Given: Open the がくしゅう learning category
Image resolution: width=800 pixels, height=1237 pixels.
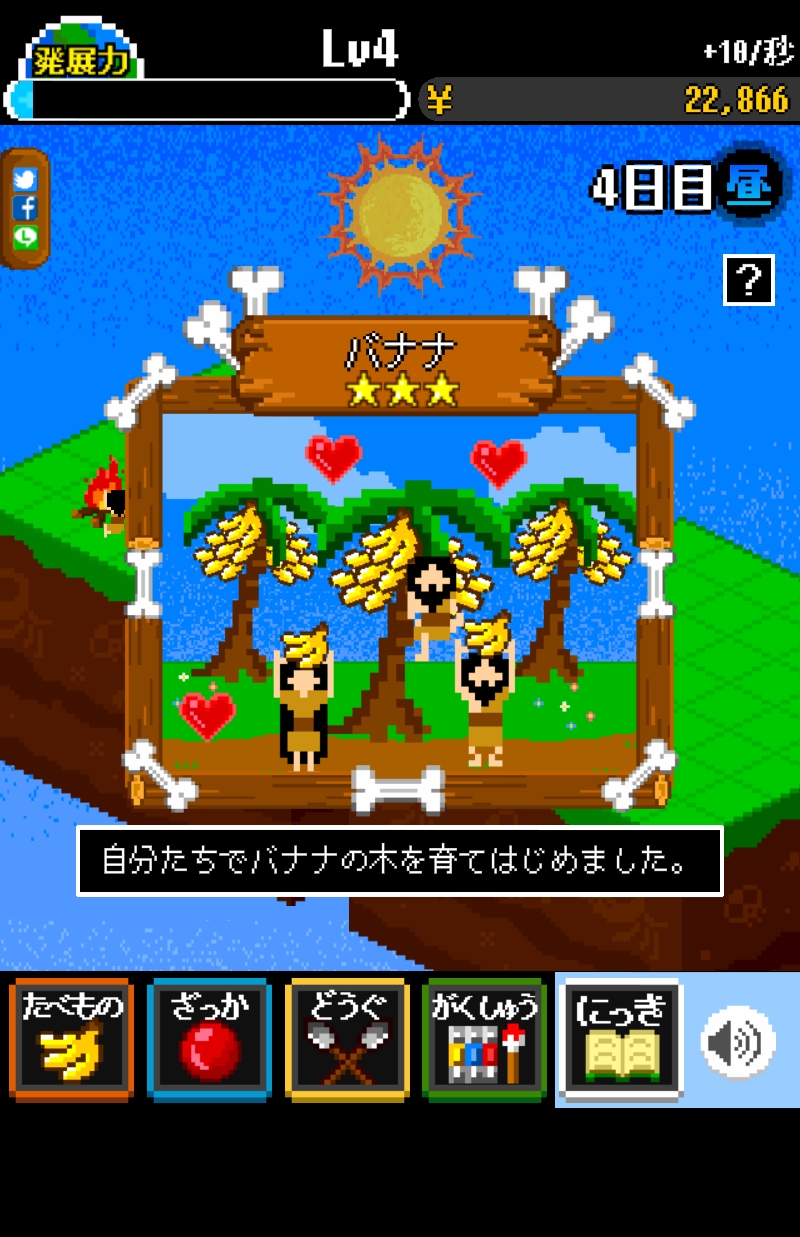Looking at the screenshot, I should [485, 1039].
